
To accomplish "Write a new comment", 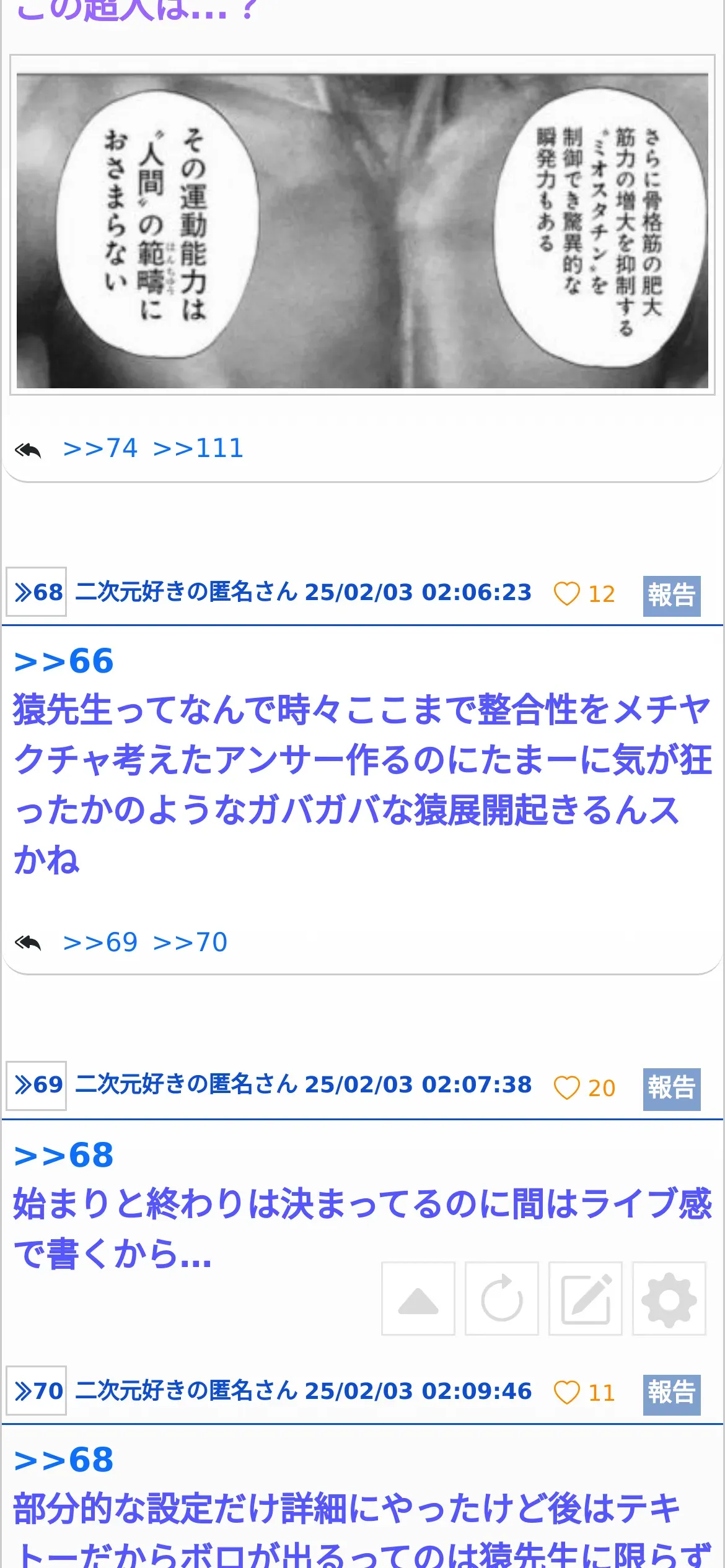I will [586, 1299].
